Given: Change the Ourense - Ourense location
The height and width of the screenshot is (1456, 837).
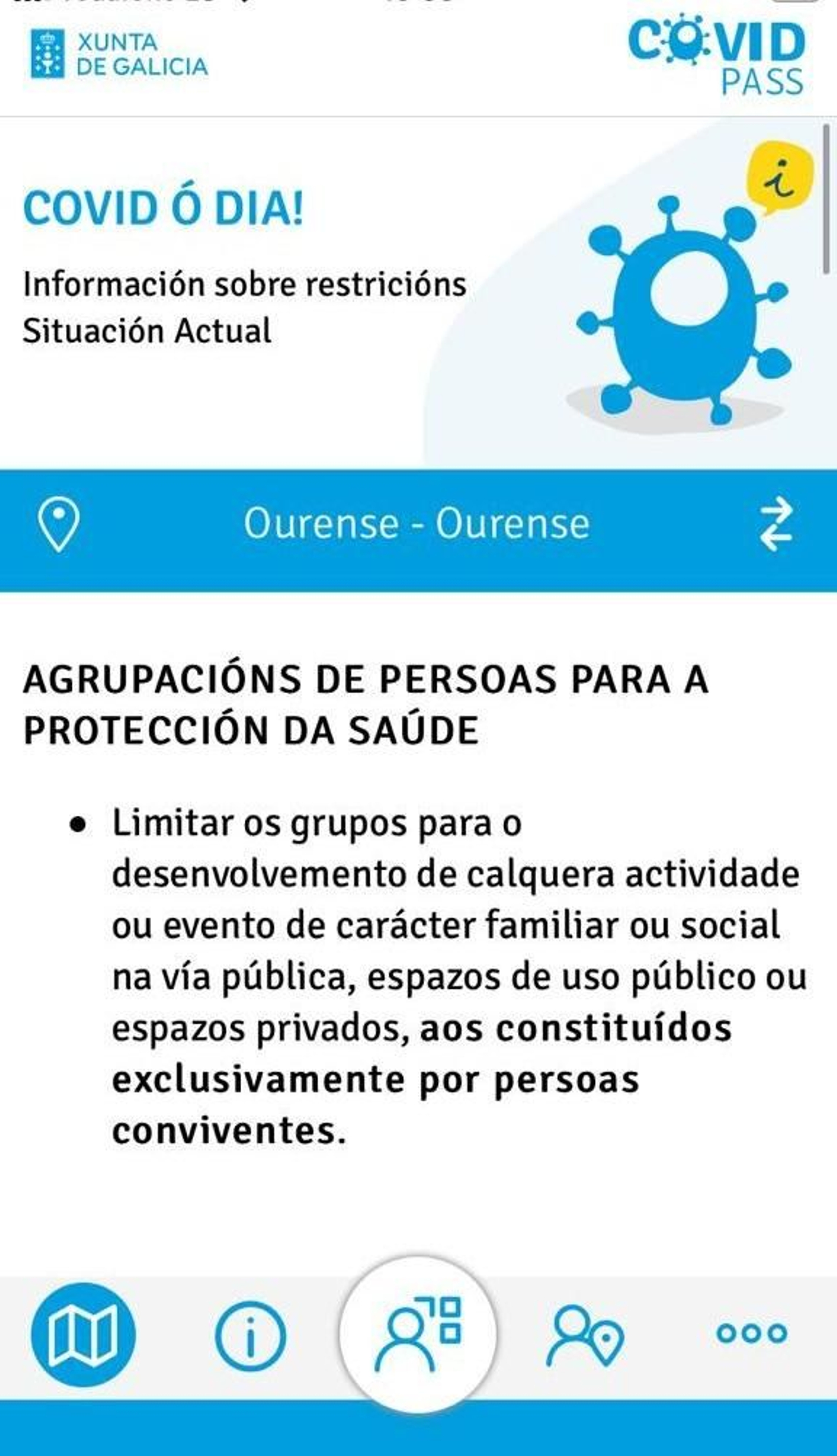Looking at the screenshot, I should [x=775, y=524].
